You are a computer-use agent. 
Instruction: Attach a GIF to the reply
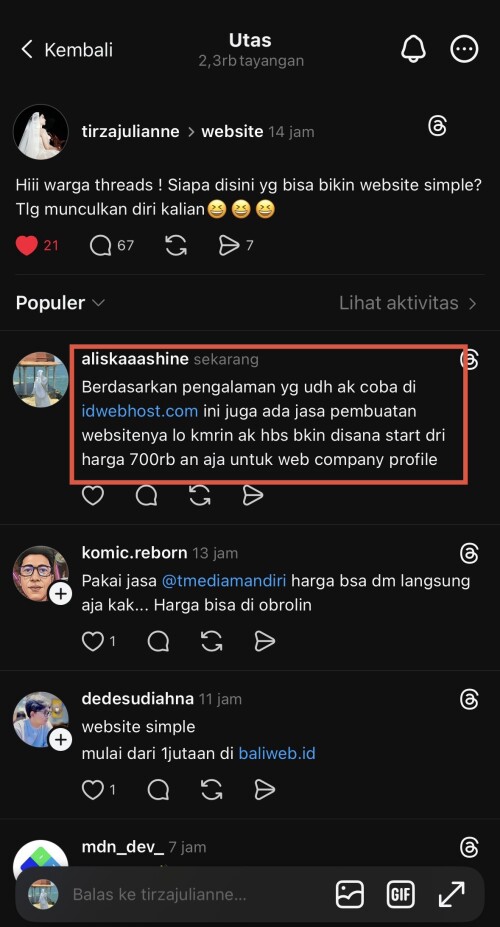click(401, 894)
